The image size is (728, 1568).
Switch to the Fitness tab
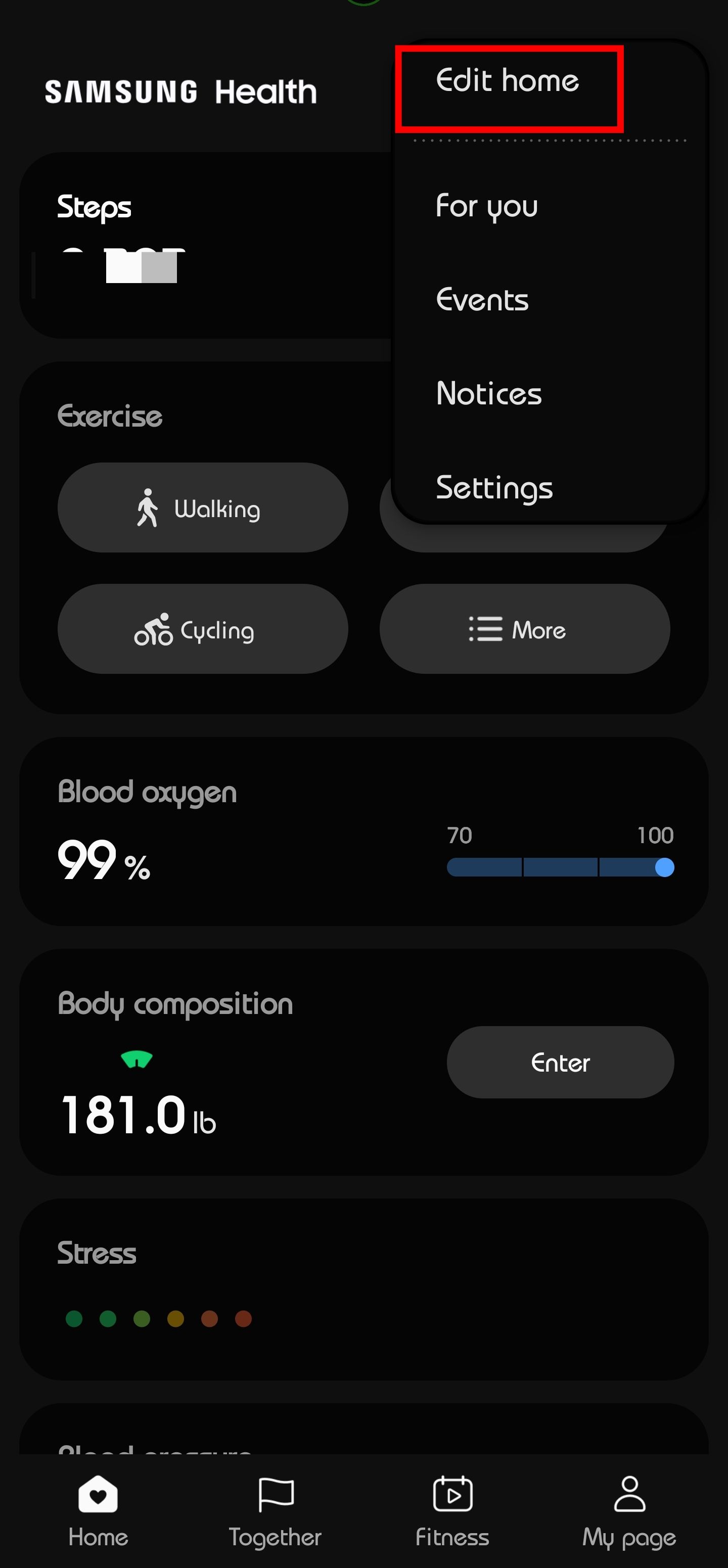(452, 1511)
